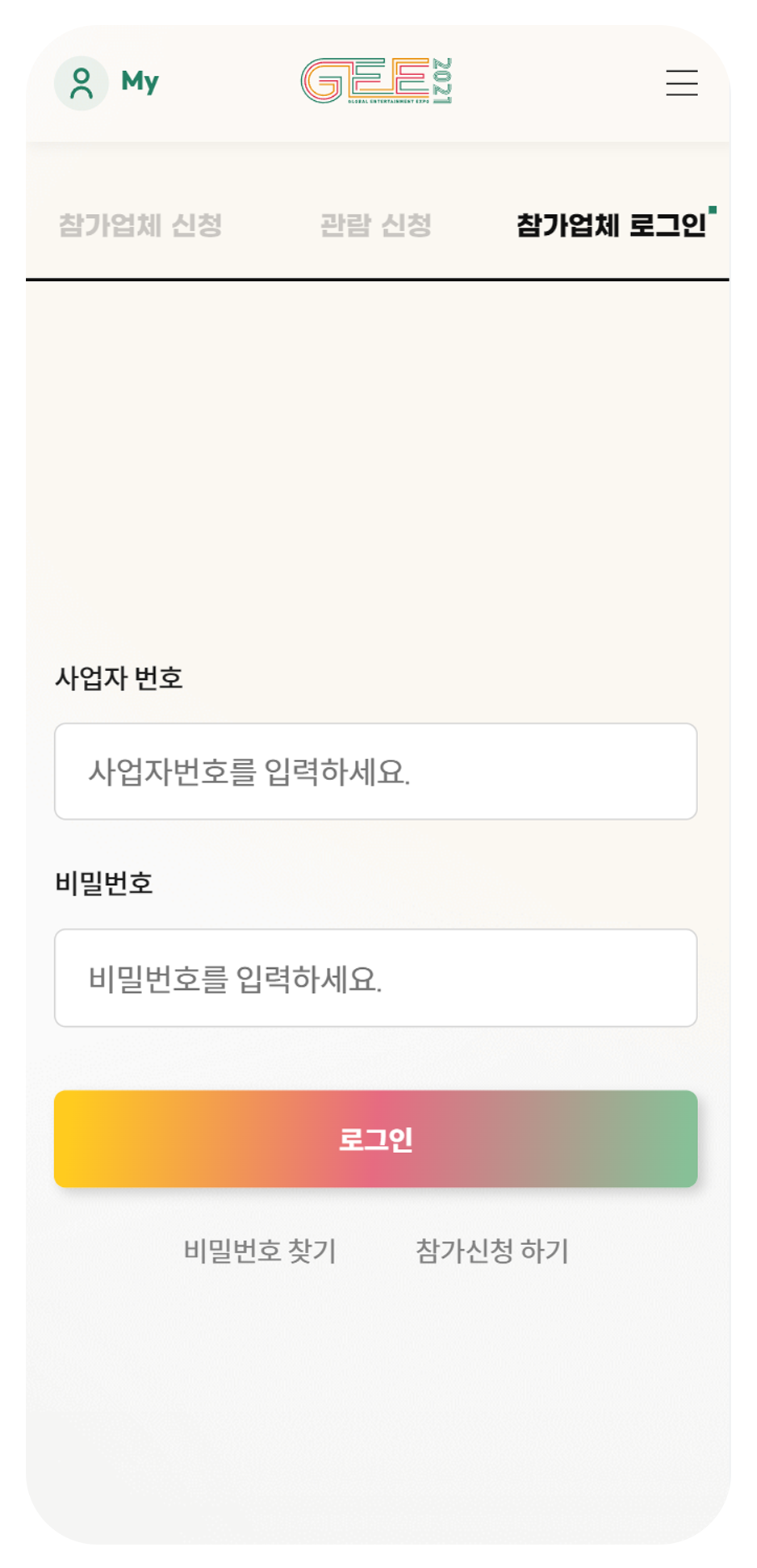Open the My profile icon
The width and height of the screenshot is (757, 1568).
click(x=82, y=83)
